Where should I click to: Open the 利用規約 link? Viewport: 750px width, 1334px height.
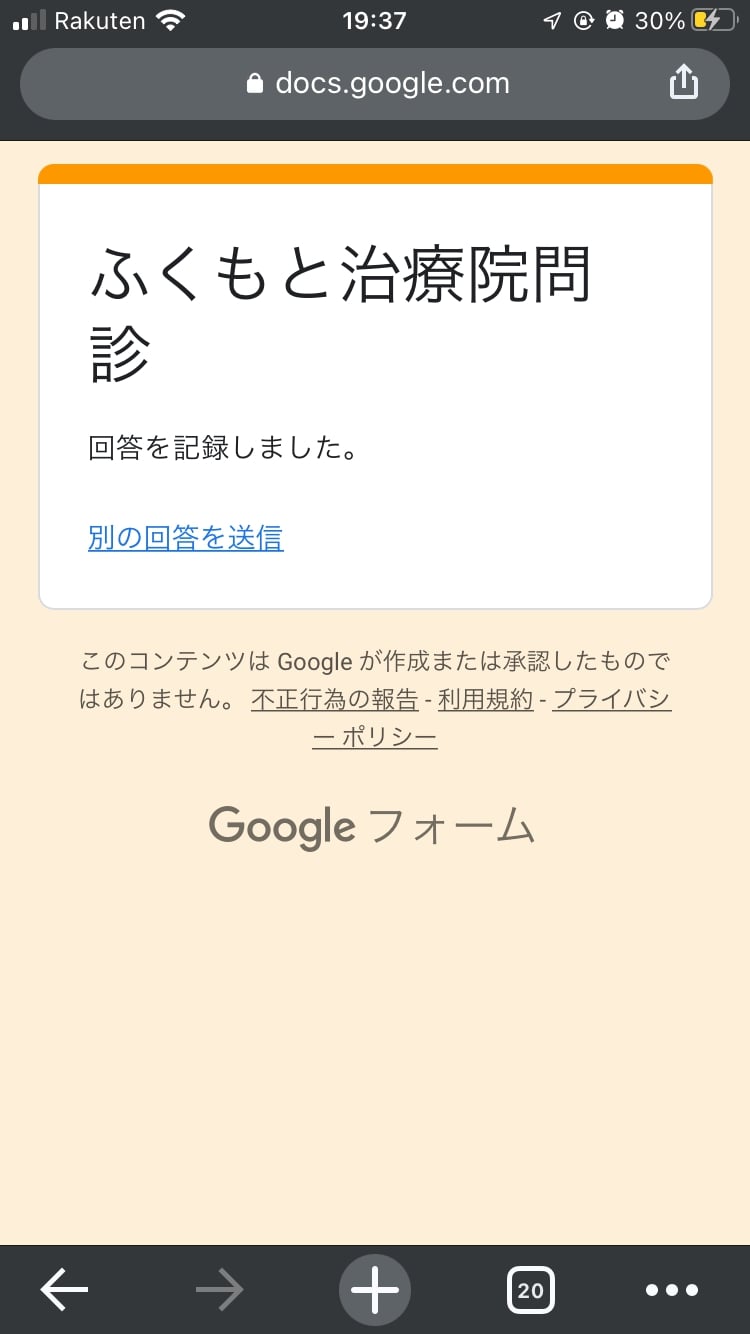coord(486,700)
